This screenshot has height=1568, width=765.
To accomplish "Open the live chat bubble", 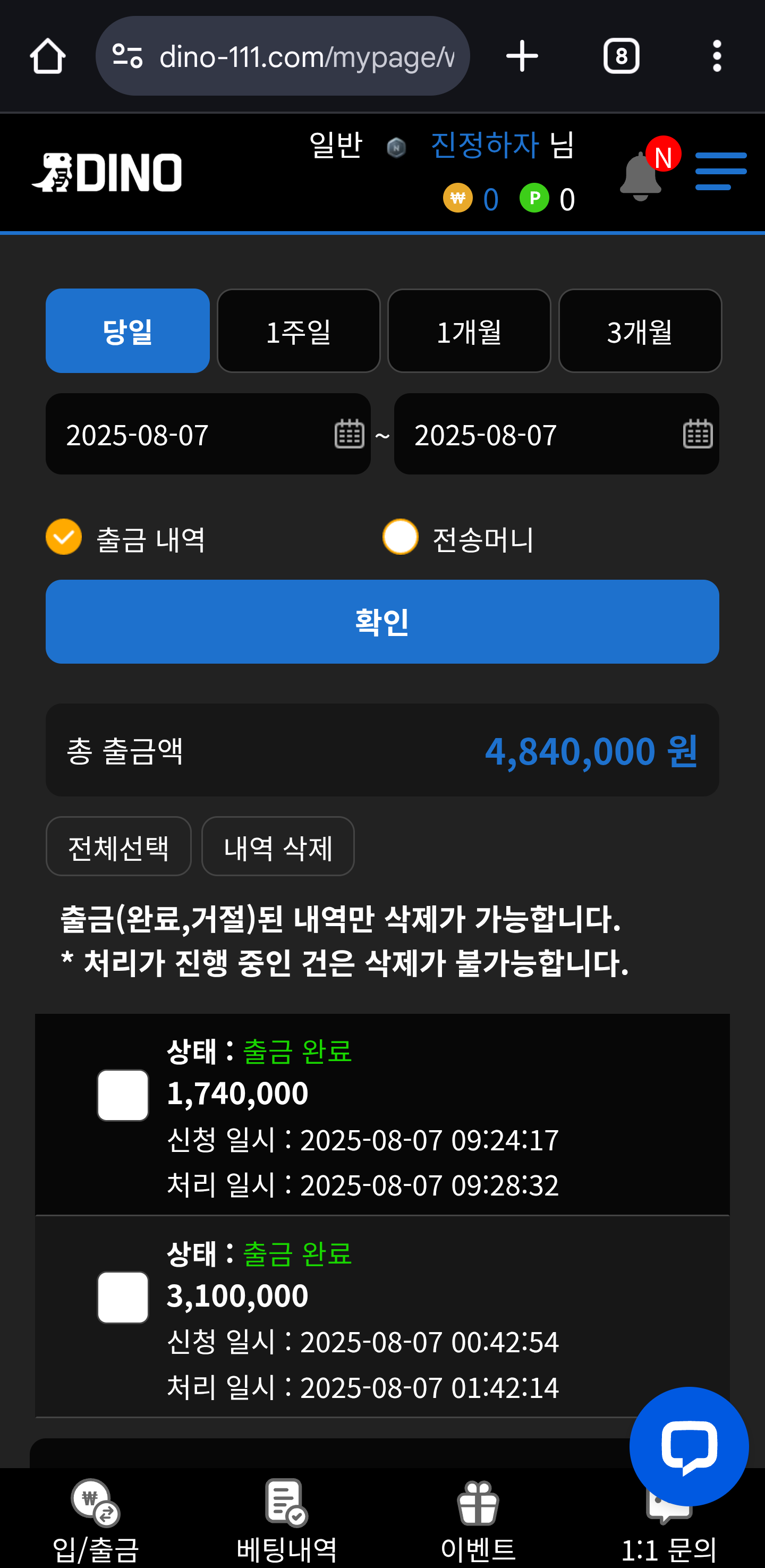I will click(x=688, y=1446).
